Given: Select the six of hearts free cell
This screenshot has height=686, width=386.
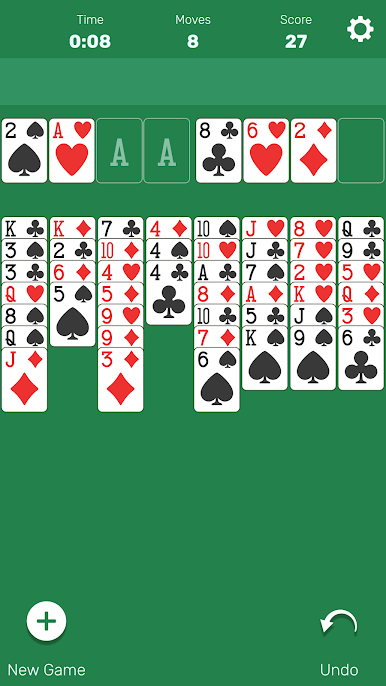Looking at the screenshot, I should (267, 150).
